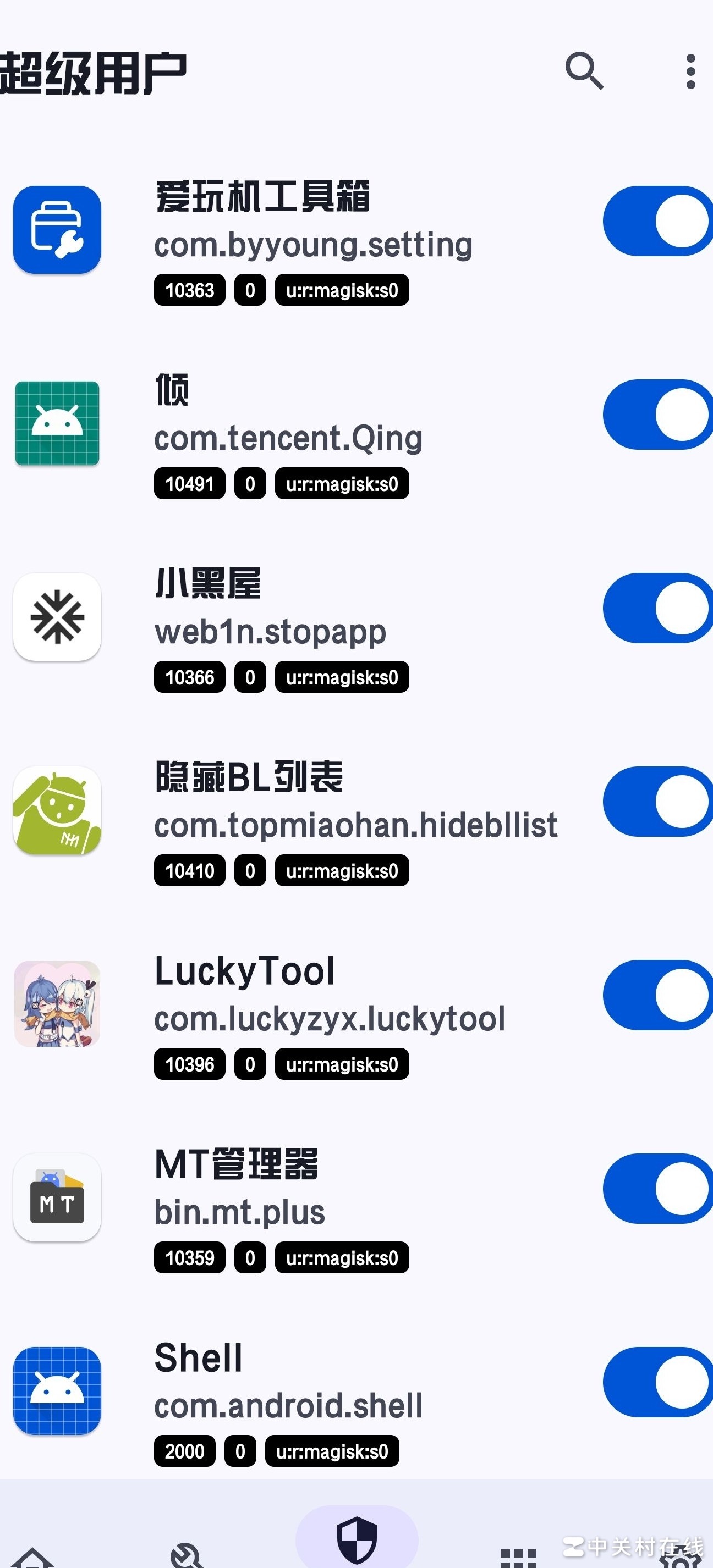Select the shield superuser tab
The image size is (713, 1568).
point(357,1539)
